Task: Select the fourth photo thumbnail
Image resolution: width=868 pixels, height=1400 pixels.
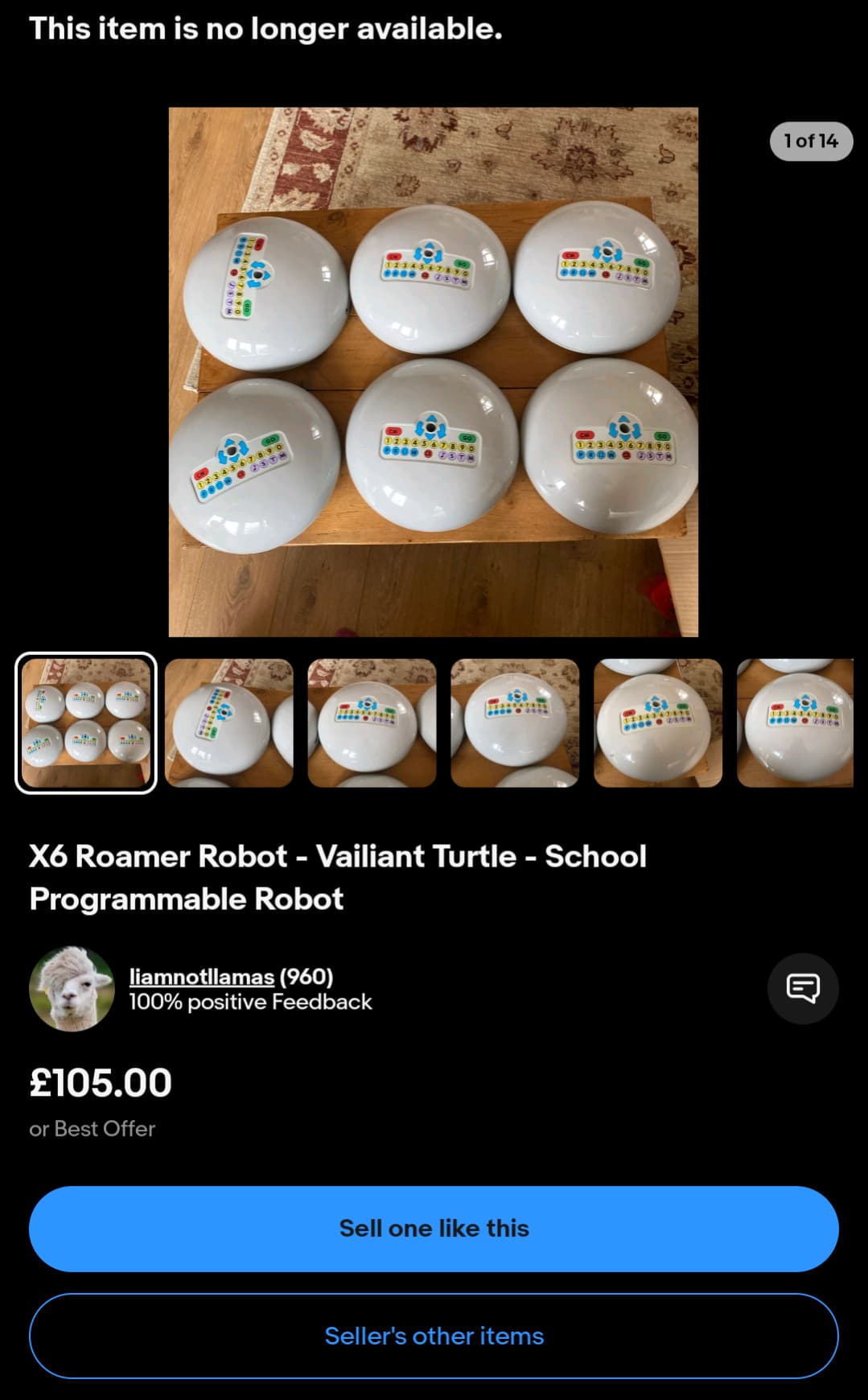Action: [515, 723]
